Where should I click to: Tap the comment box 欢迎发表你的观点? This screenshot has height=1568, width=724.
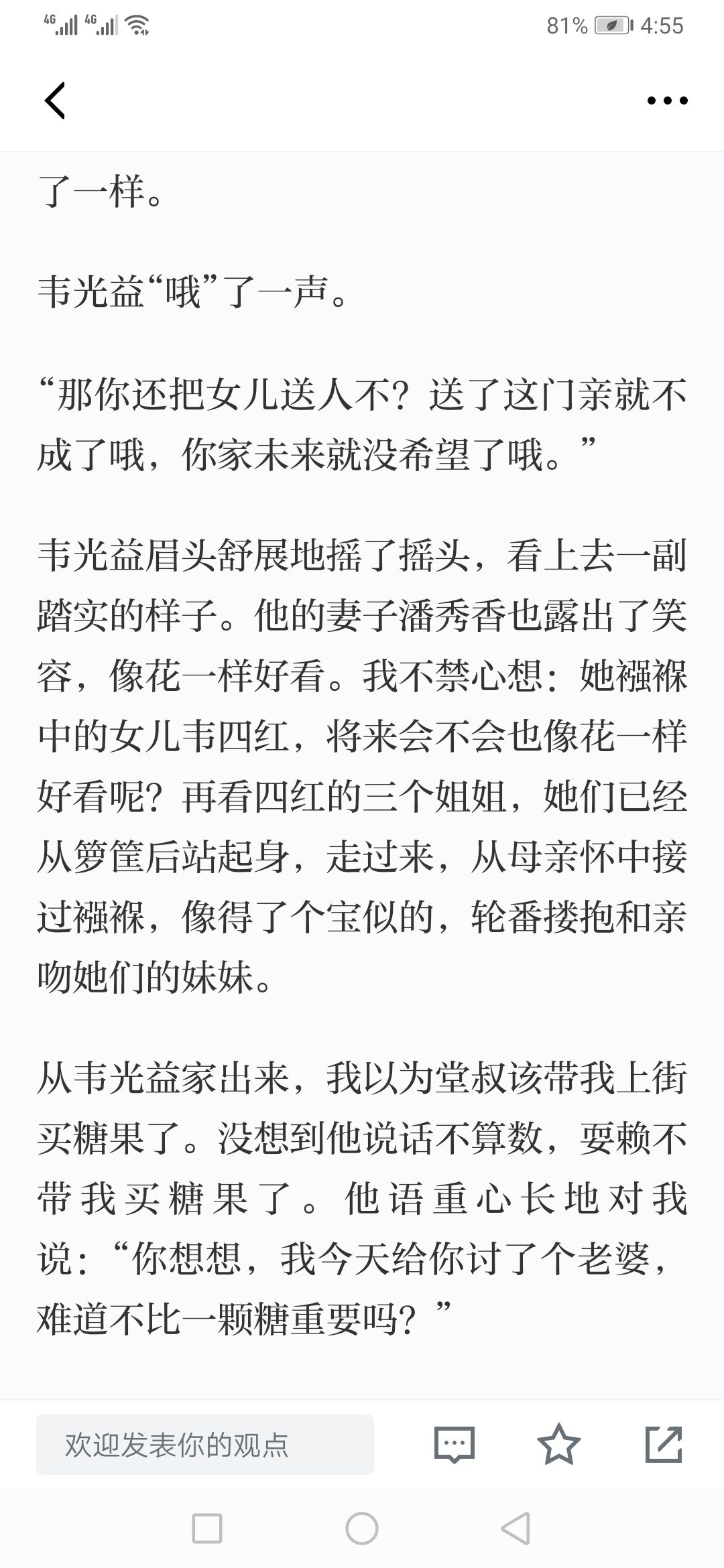(x=205, y=1445)
